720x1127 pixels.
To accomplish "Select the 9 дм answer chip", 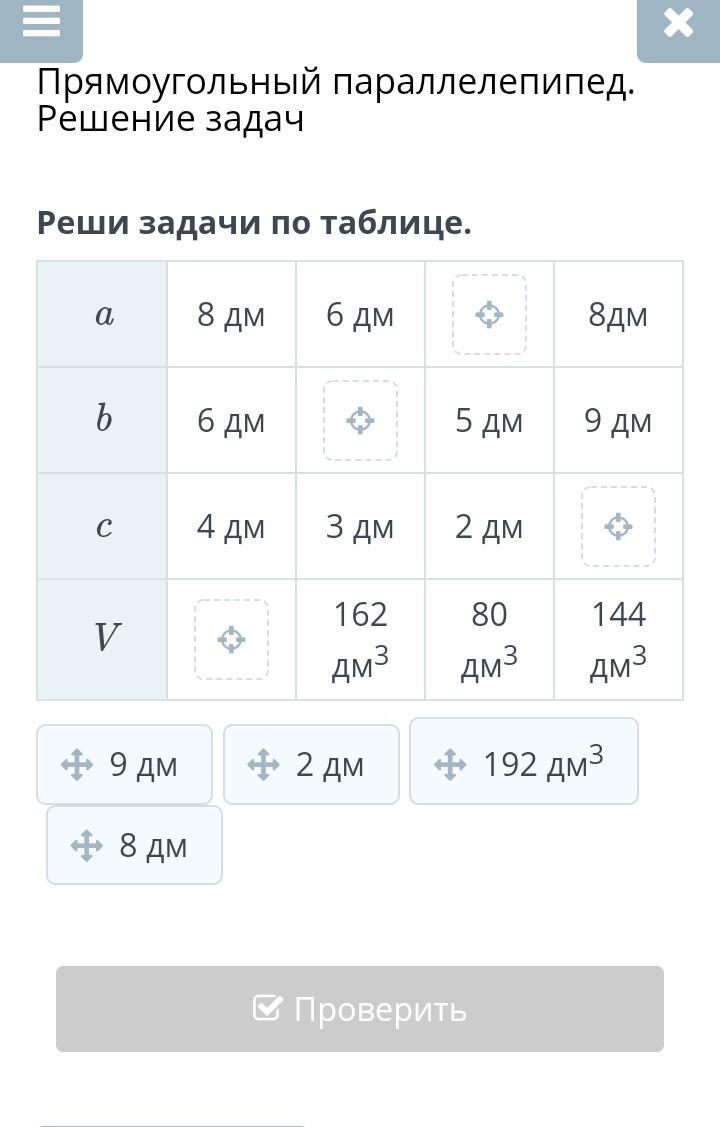I will coord(124,764).
